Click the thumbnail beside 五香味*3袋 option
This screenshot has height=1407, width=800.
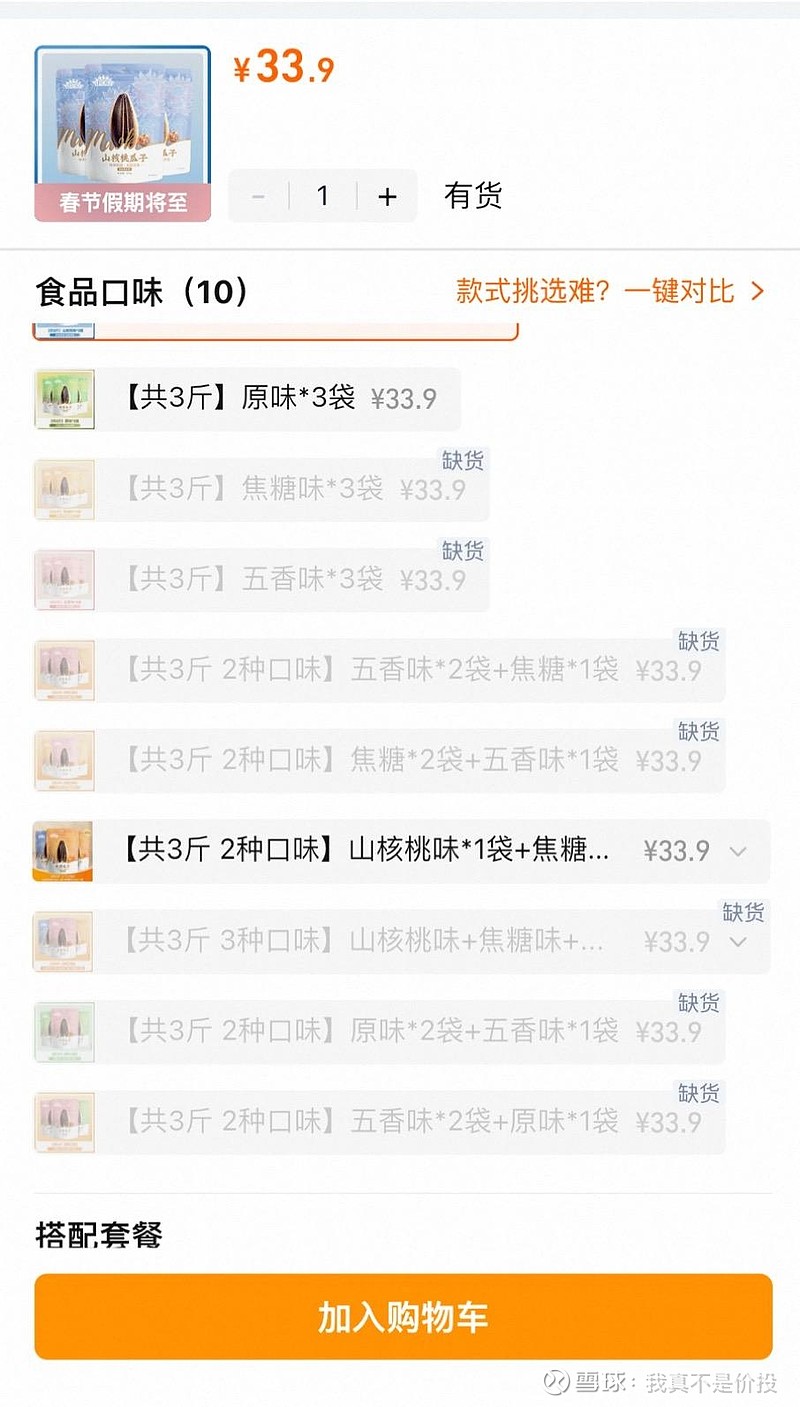point(63,578)
